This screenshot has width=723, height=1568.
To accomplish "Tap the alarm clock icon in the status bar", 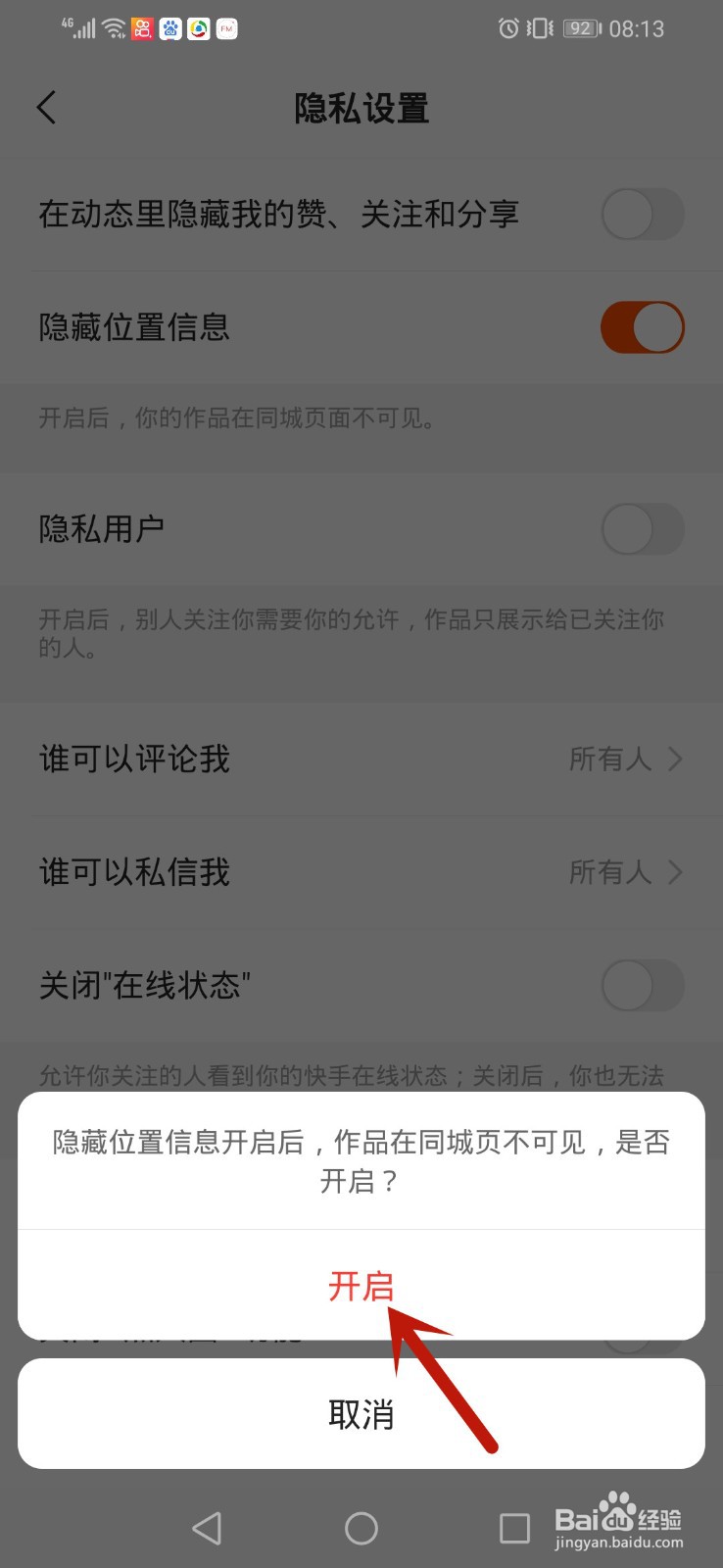I will (508, 28).
